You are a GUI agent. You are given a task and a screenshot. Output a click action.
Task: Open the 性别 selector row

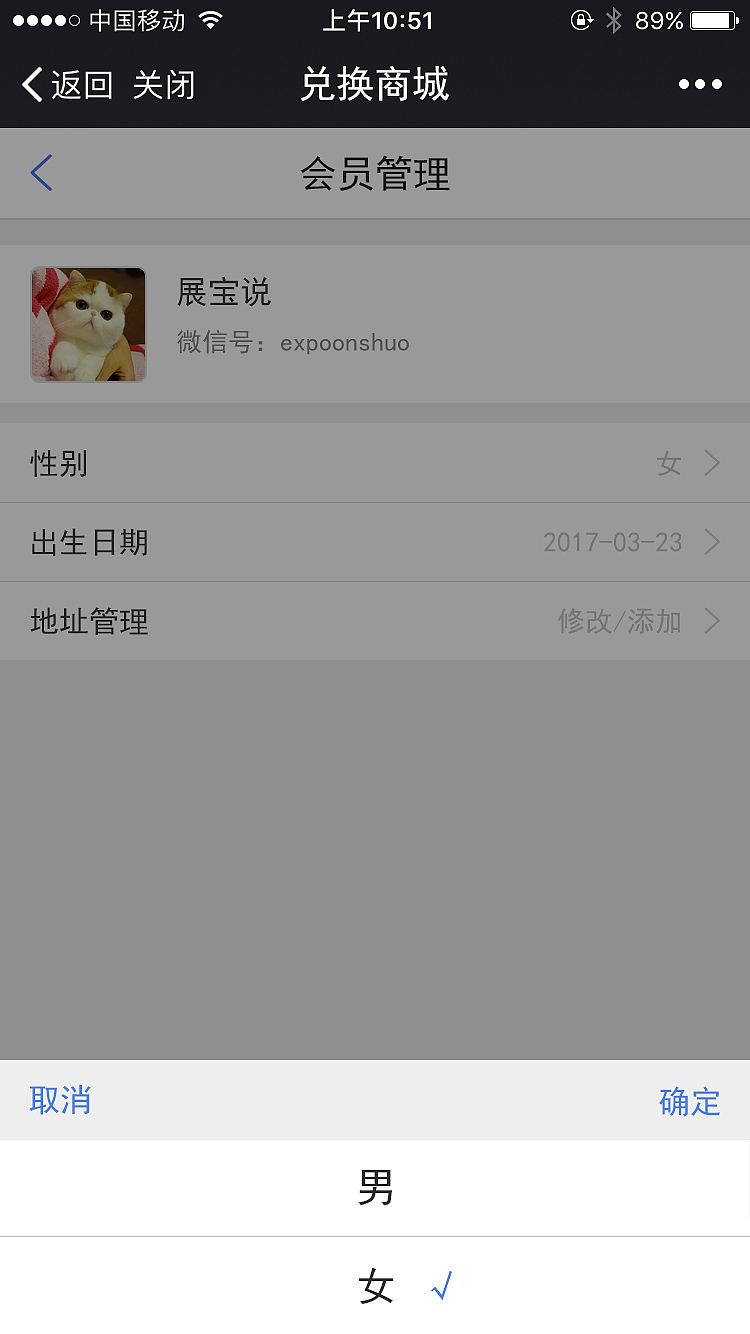(375, 463)
